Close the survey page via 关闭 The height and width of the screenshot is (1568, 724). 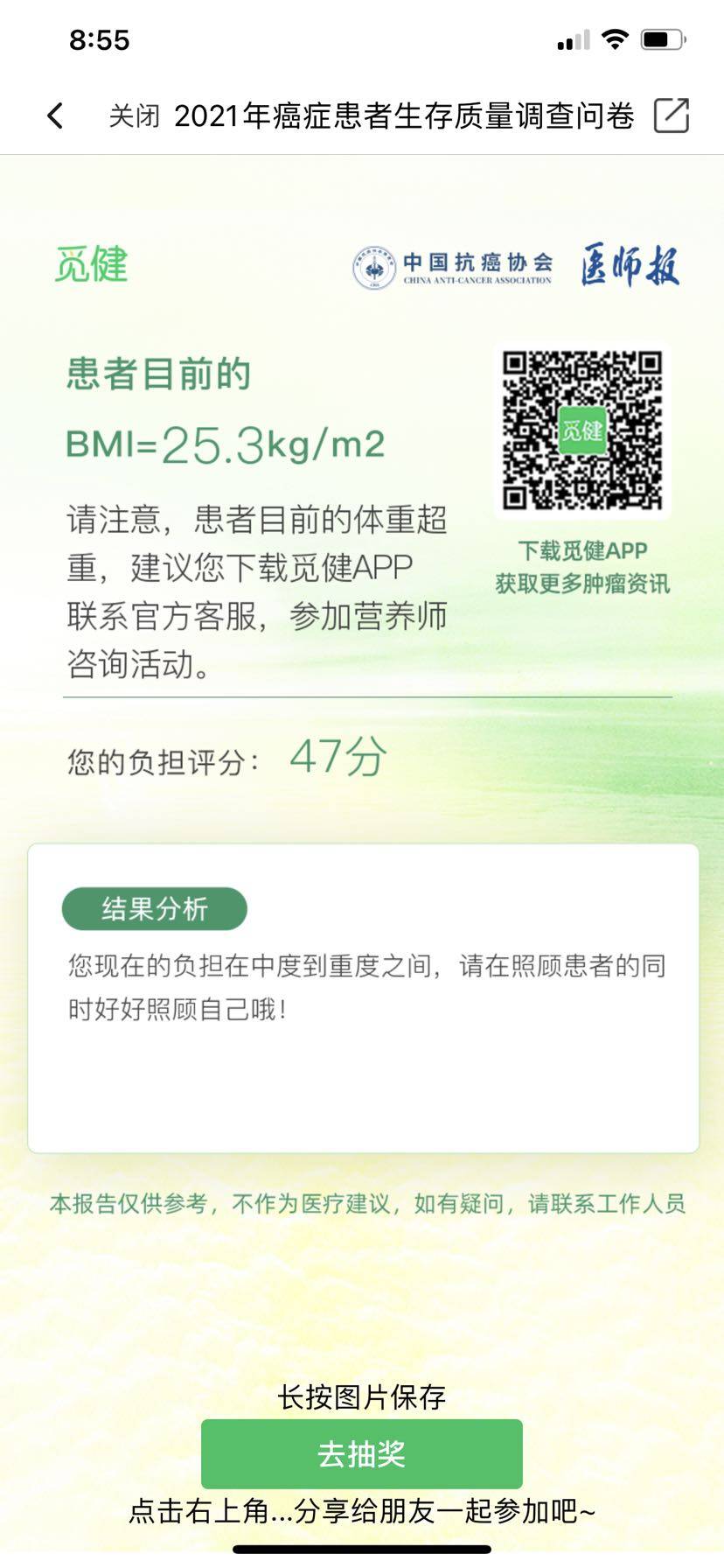tap(134, 115)
